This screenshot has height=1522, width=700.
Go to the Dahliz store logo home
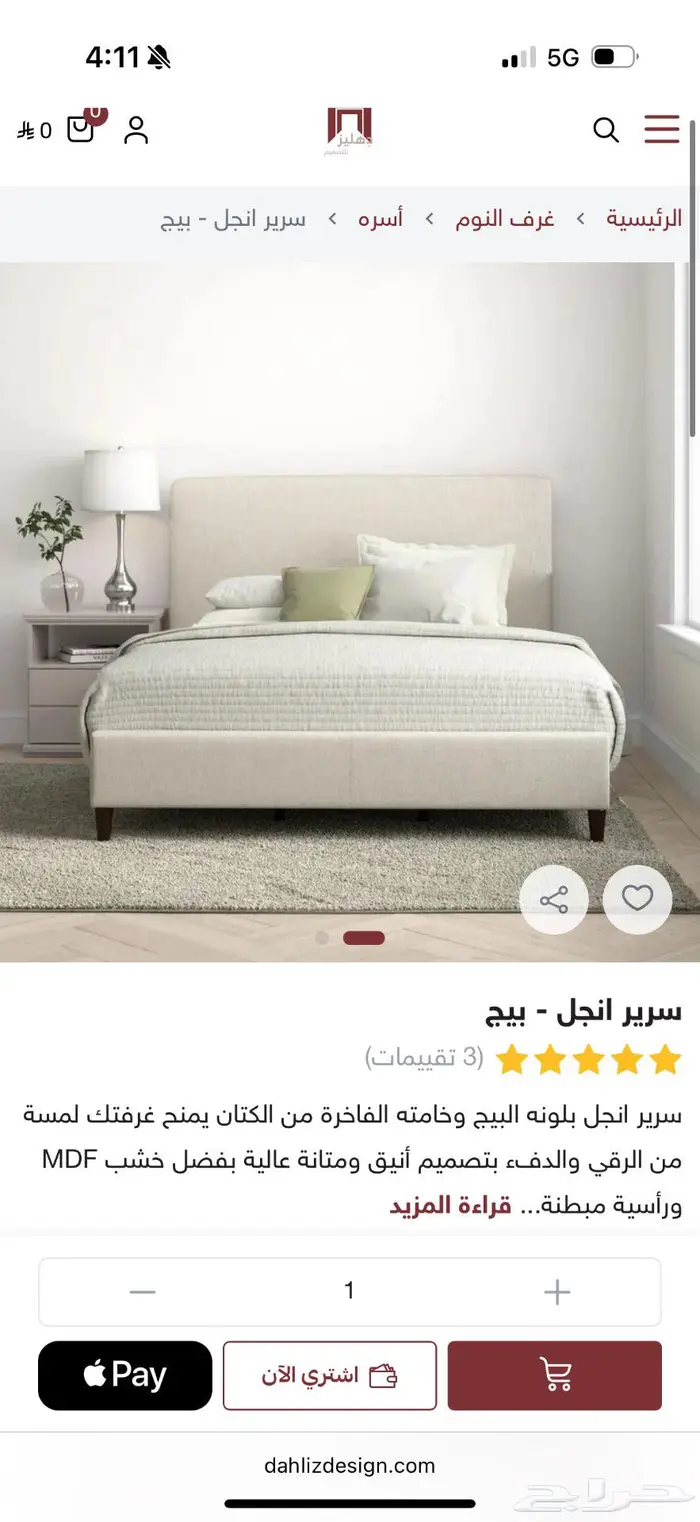pyautogui.click(x=349, y=131)
